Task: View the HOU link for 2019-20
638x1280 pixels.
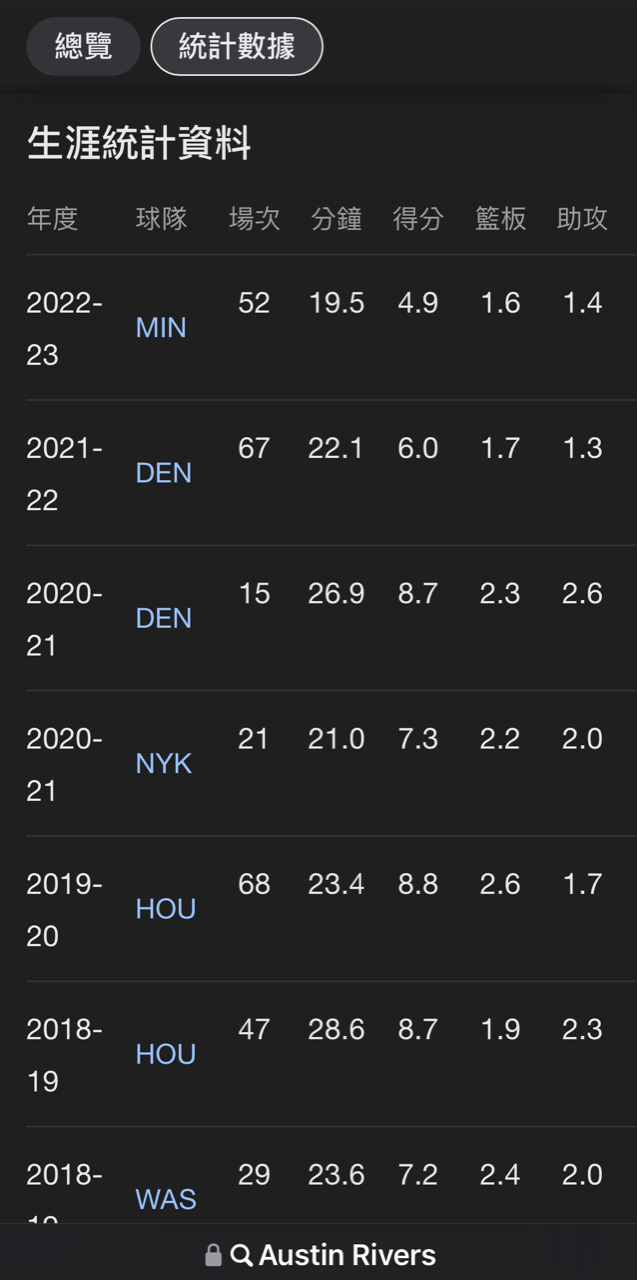Action: click(x=165, y=909)
